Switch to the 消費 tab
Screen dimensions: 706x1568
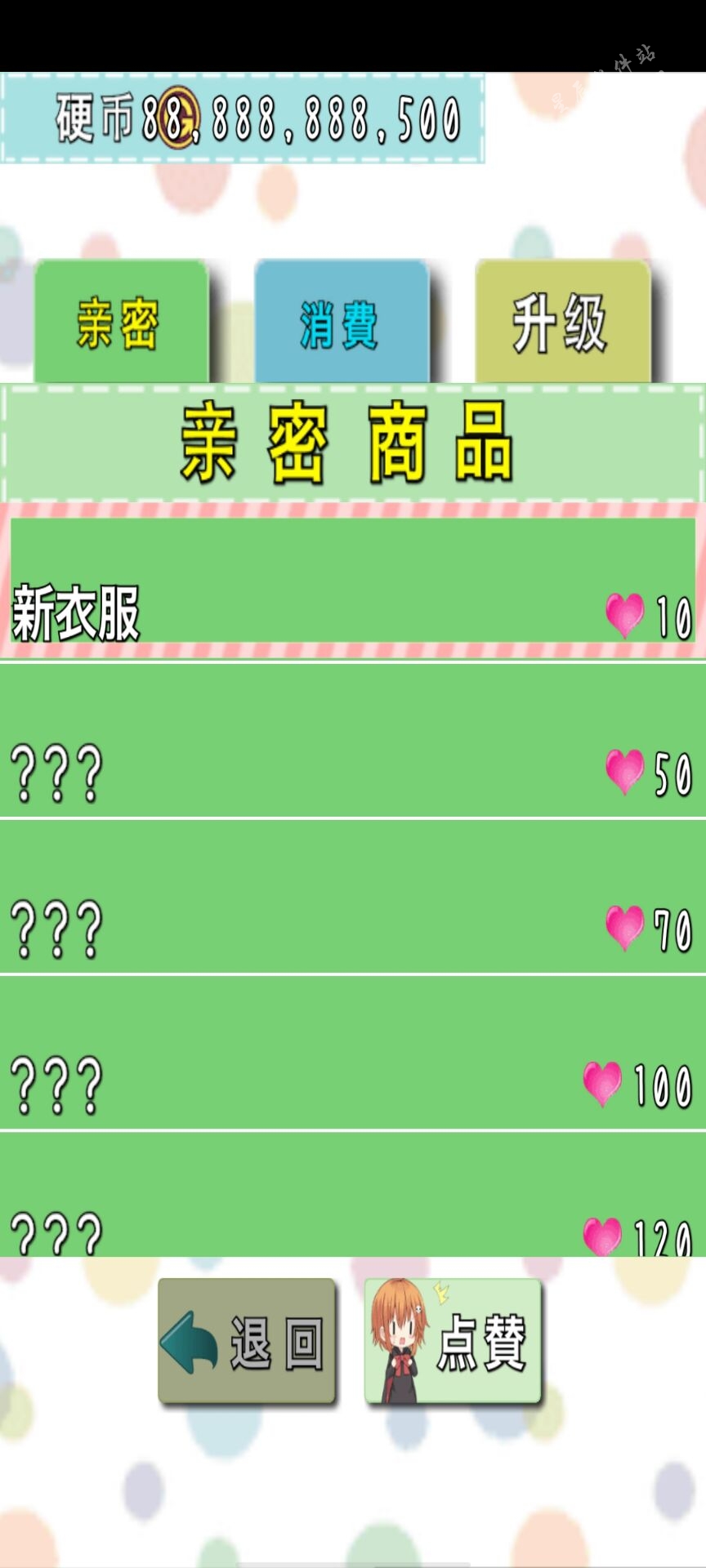point(341,322)
